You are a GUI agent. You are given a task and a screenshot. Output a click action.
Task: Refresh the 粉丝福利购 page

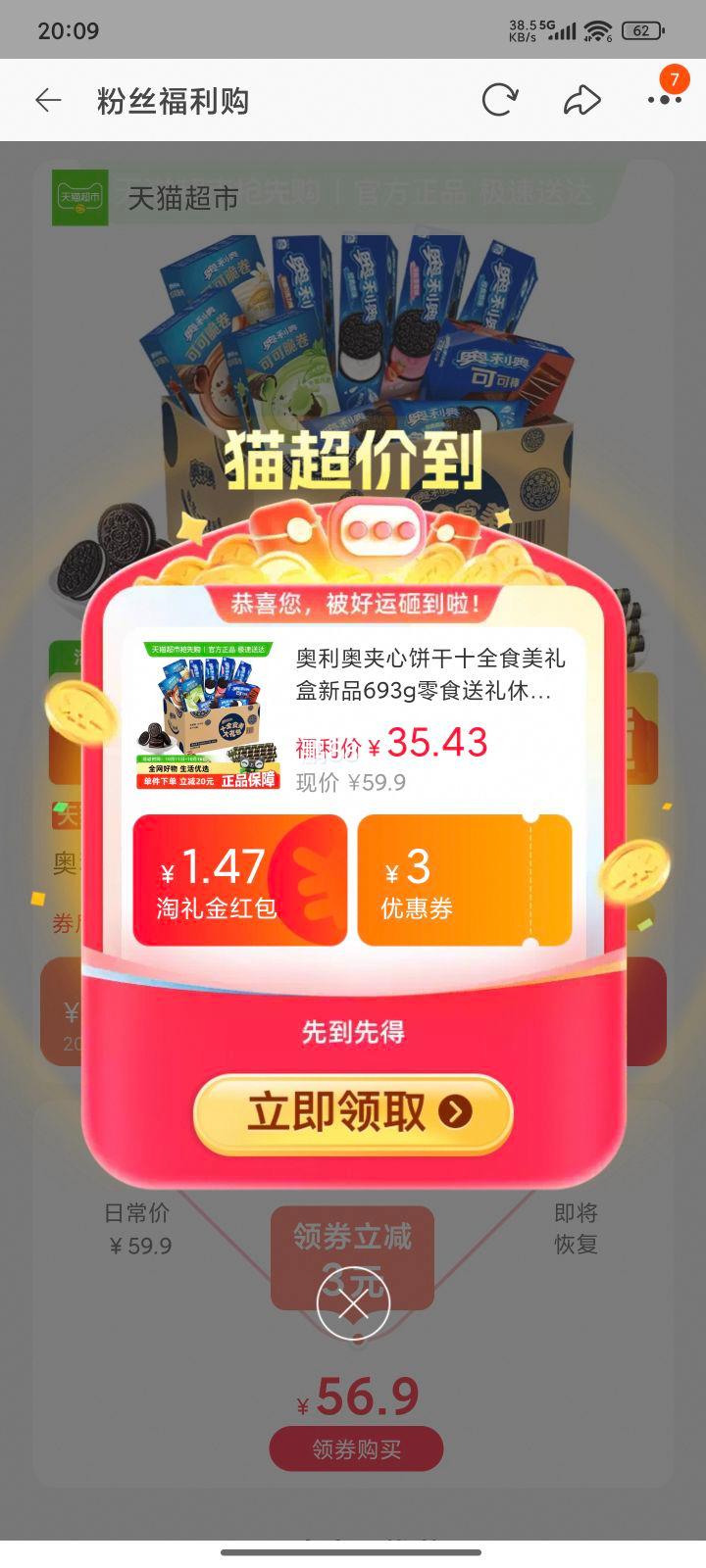[x=499, y=100]
